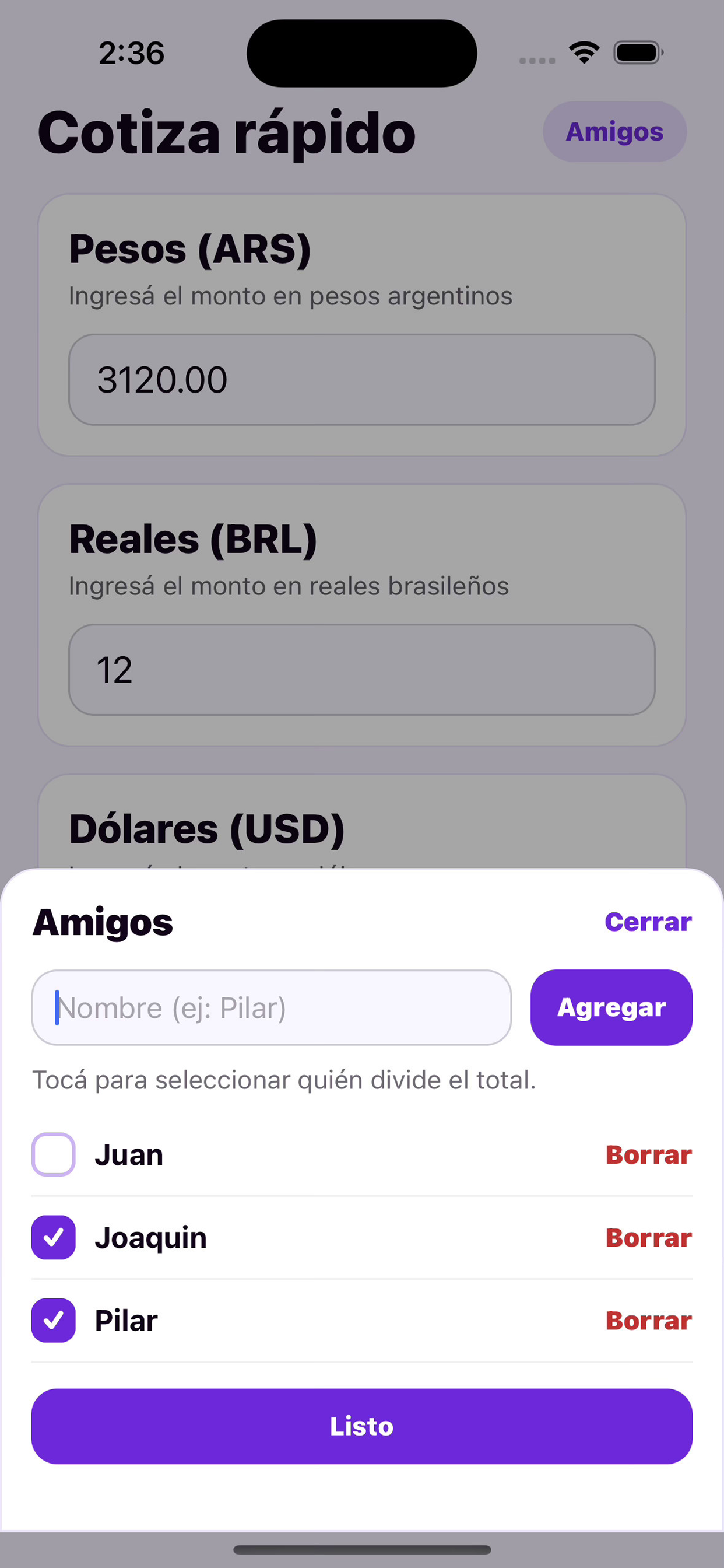Focus the Nombre name input field

(271, 1007)
